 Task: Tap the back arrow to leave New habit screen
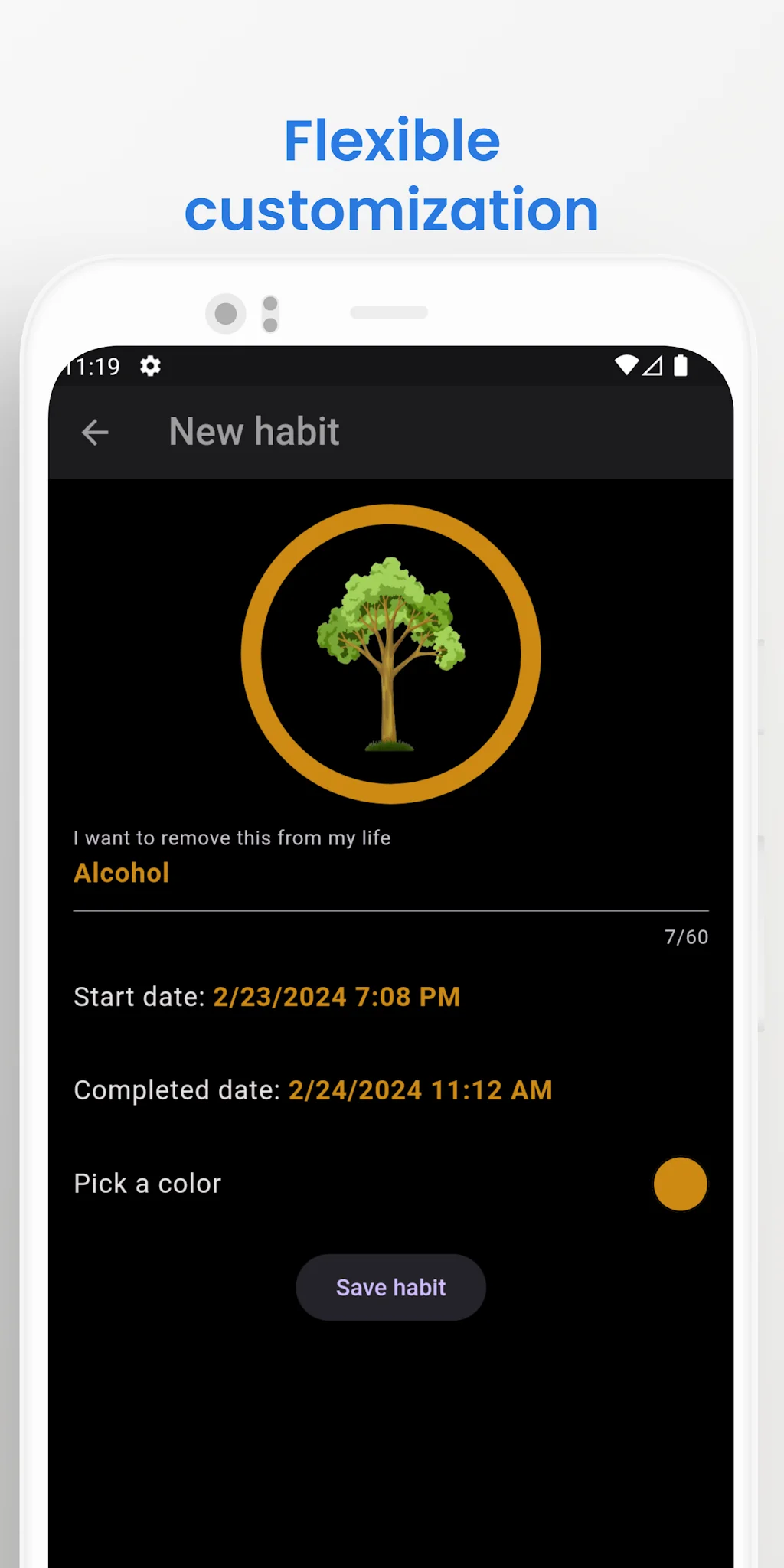coord(95,433)
